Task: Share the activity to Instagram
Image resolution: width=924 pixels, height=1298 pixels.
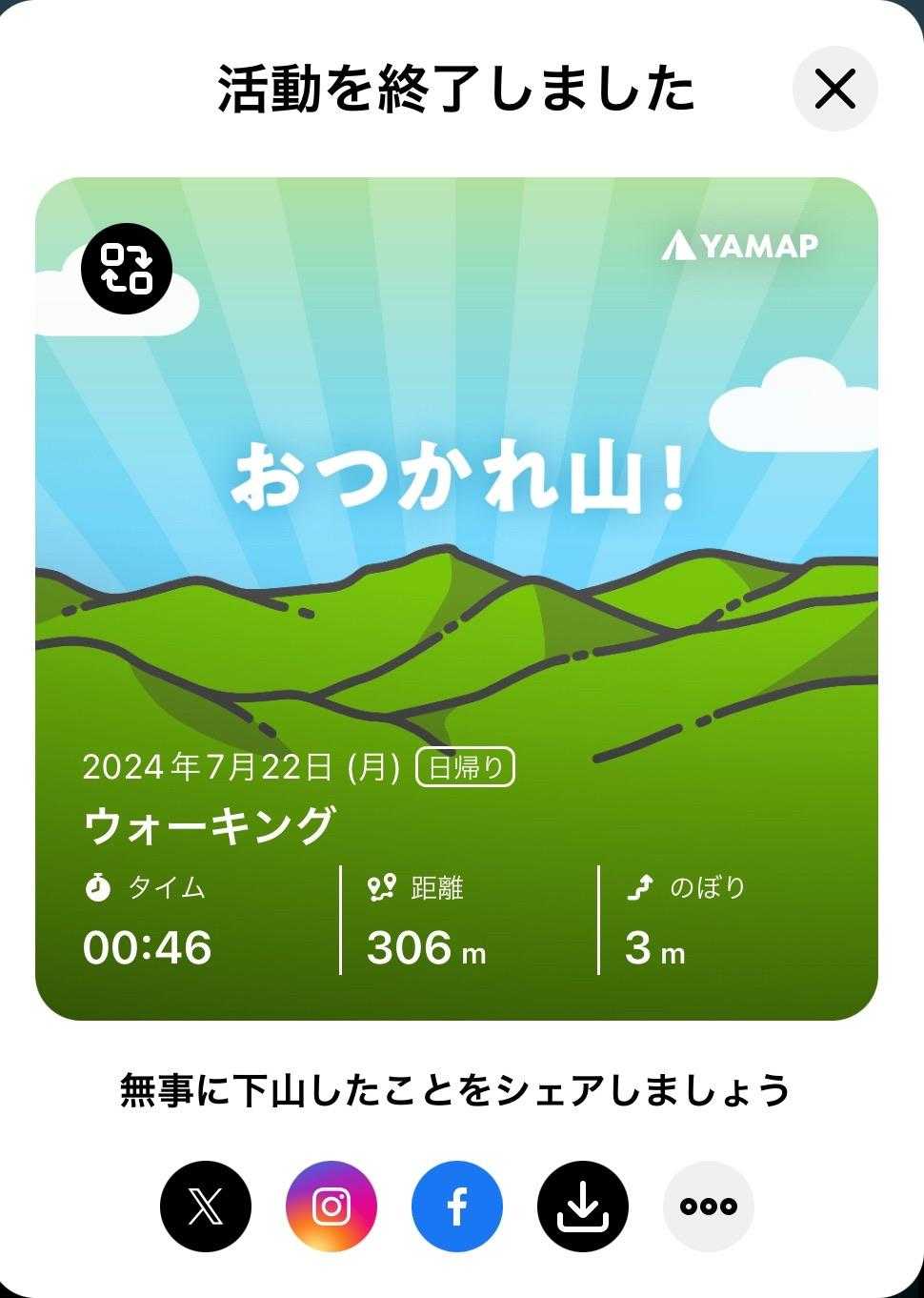Action: point(331,1207)
